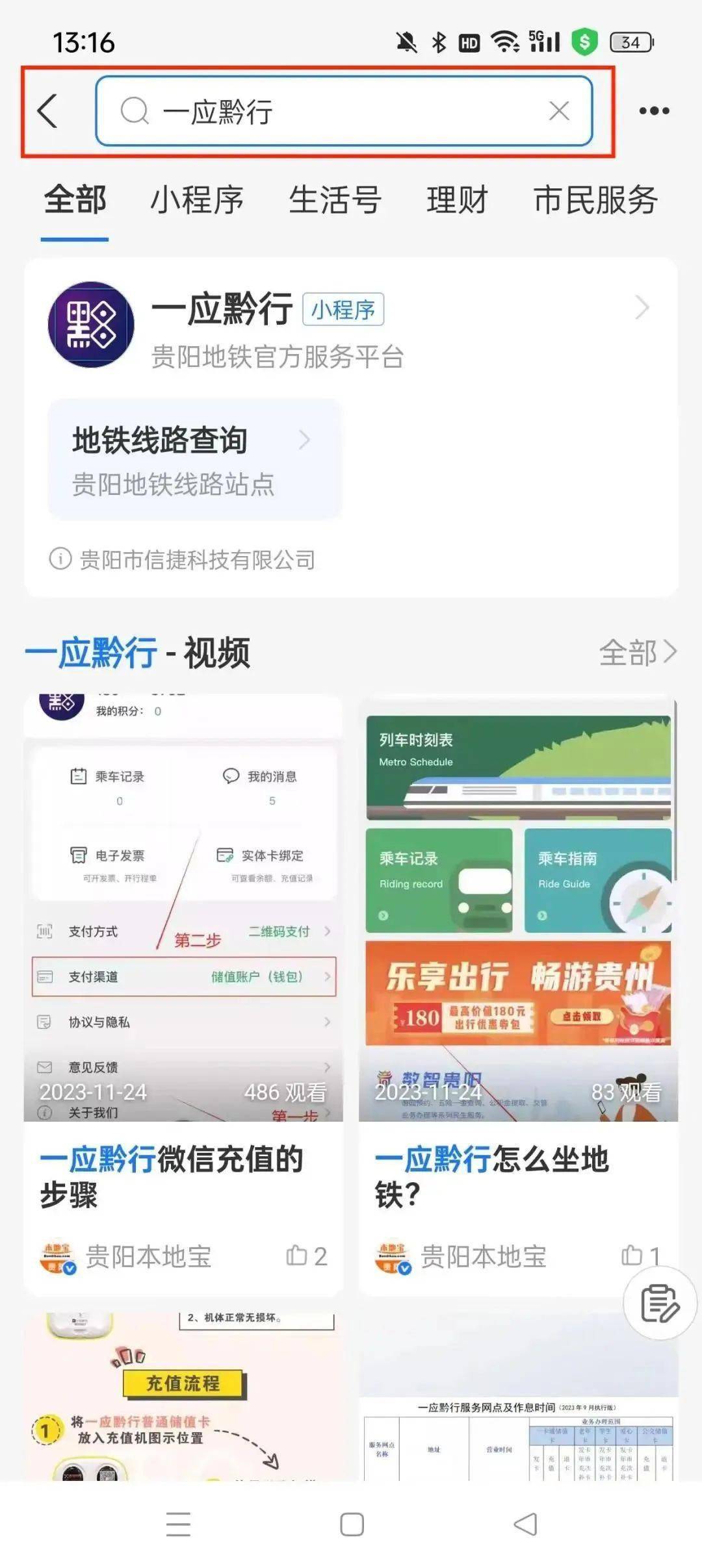Open 地铁线路查询 shortcut card
Viewport: 702px width, 1568px height.
pyautogui.click(x=194, y=459)
